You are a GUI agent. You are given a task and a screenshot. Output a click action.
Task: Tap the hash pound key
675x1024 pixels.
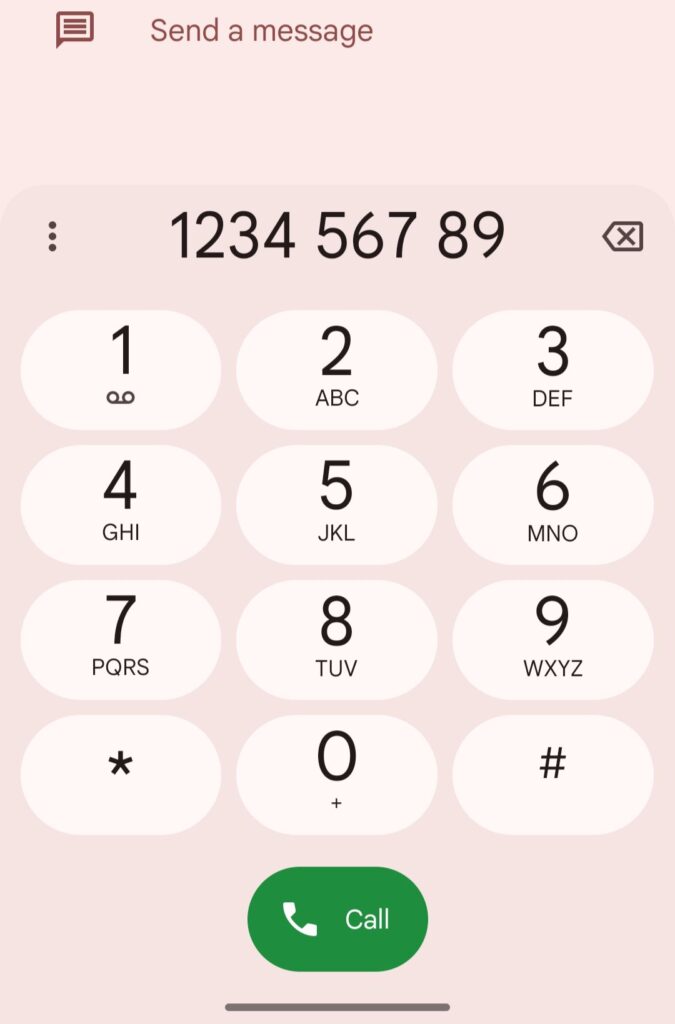(552, 775)
